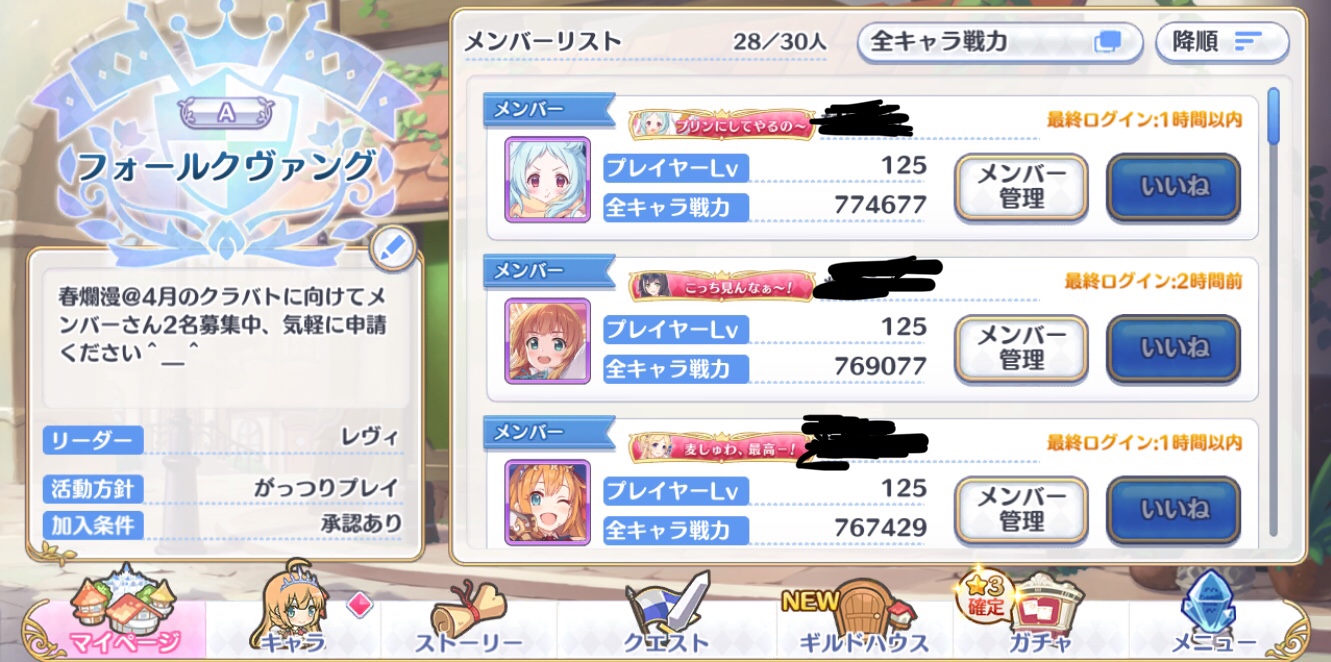View the blue-haired member's avatar profile
Screen dimensions: 1331x662
click(547, 180)
